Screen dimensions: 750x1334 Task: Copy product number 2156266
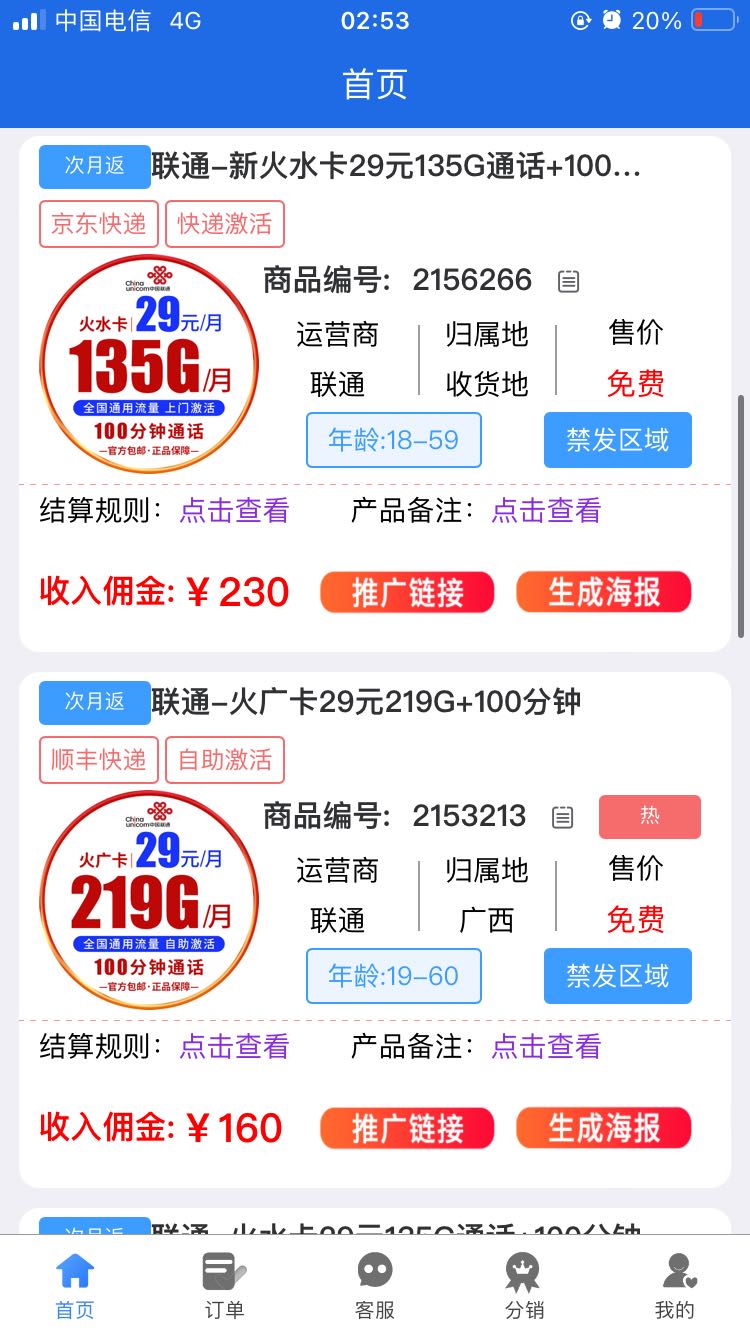coord(568,282)
